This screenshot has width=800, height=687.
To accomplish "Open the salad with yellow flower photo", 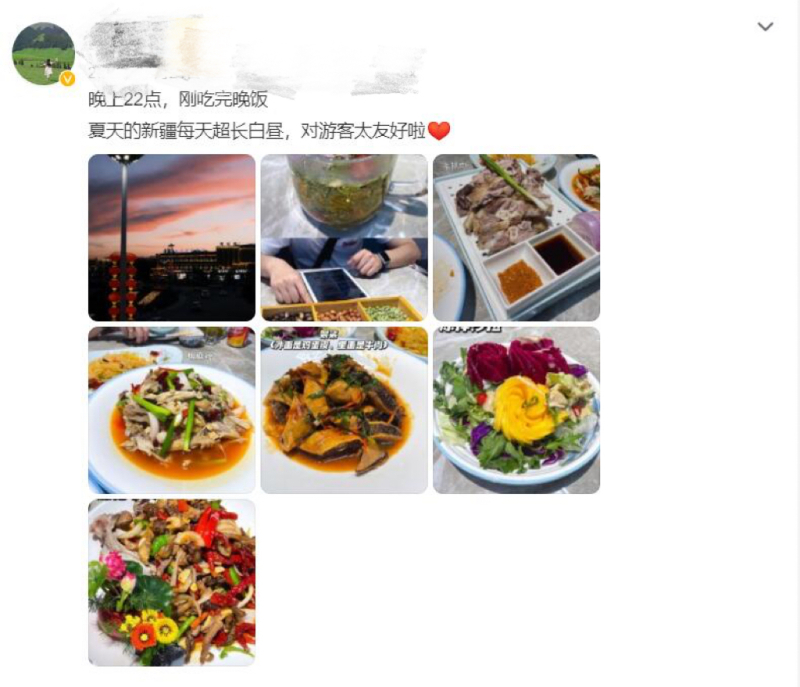I will click(x=516, y=410).
